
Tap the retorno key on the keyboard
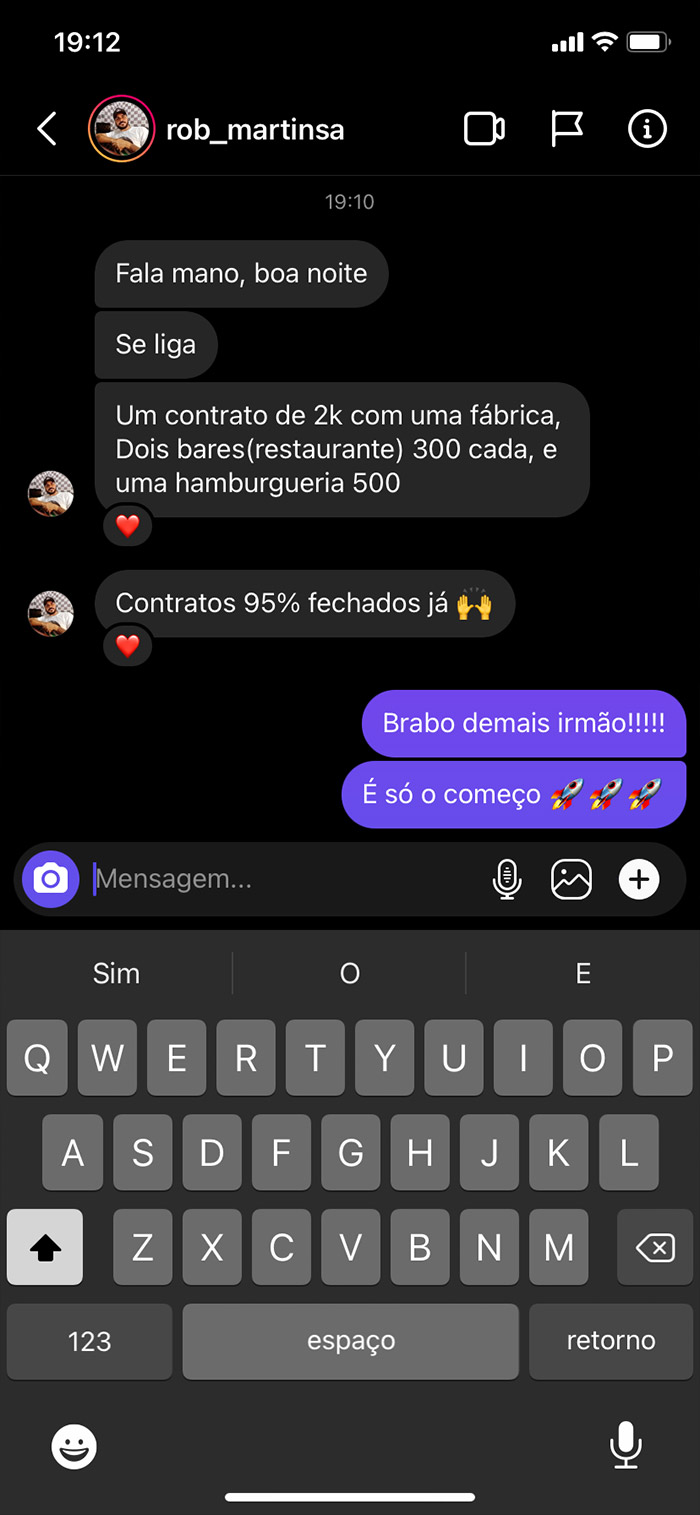click(611, 1341)
